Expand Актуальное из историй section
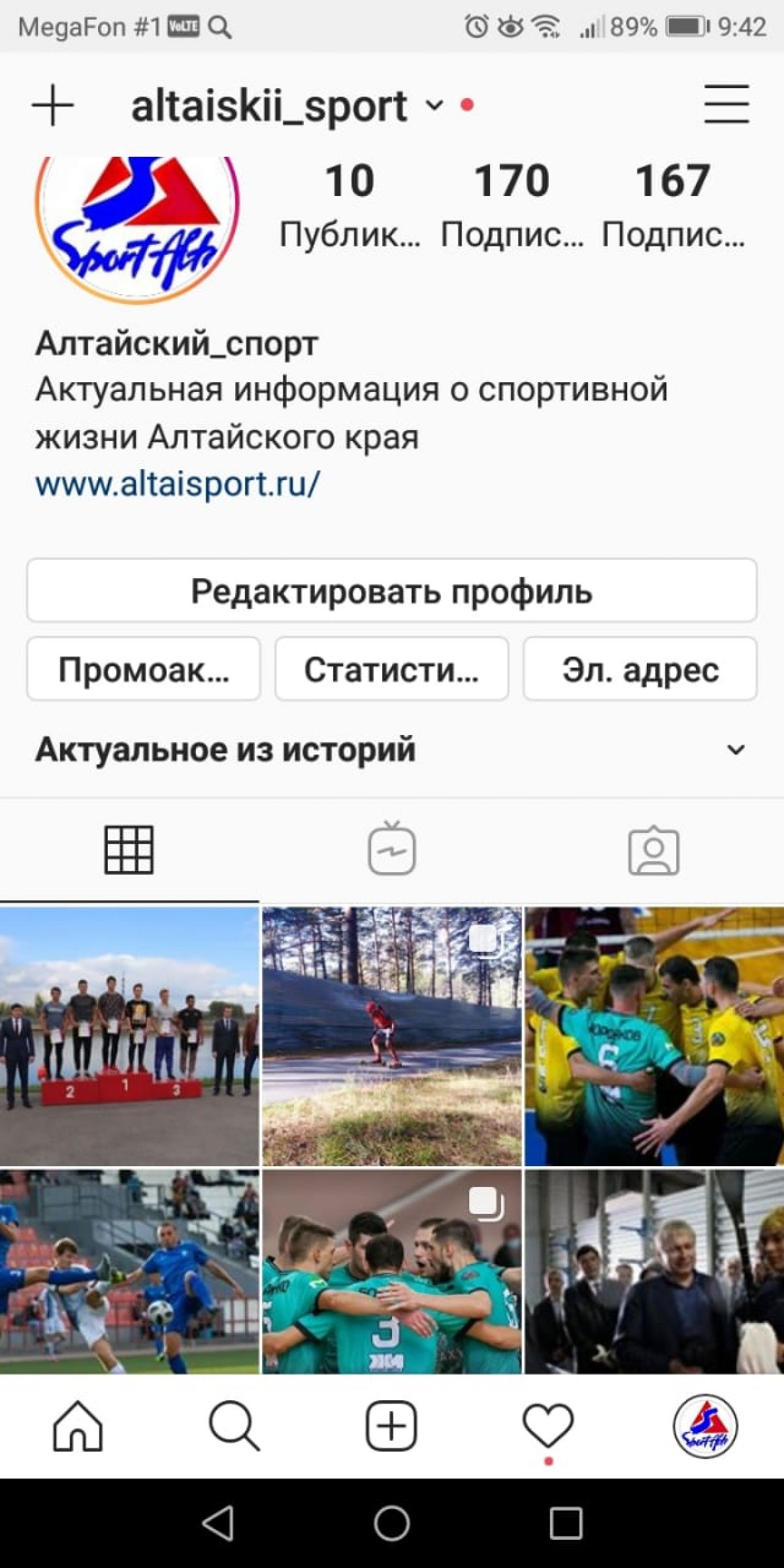This screenshot has height=1568, width=784. (x=736, y=749)
